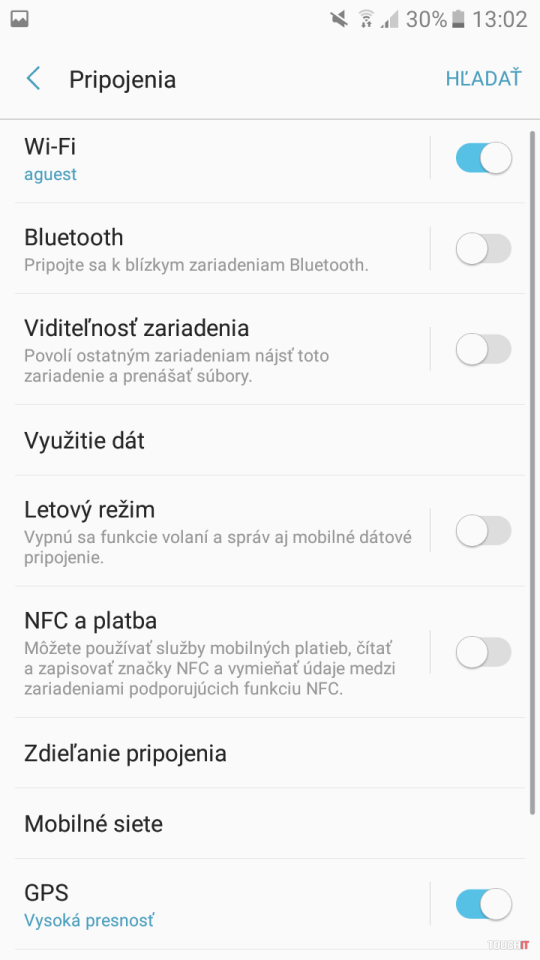Enable Letový režim switch
540x960 pixels.
click(x=484, y=530)
